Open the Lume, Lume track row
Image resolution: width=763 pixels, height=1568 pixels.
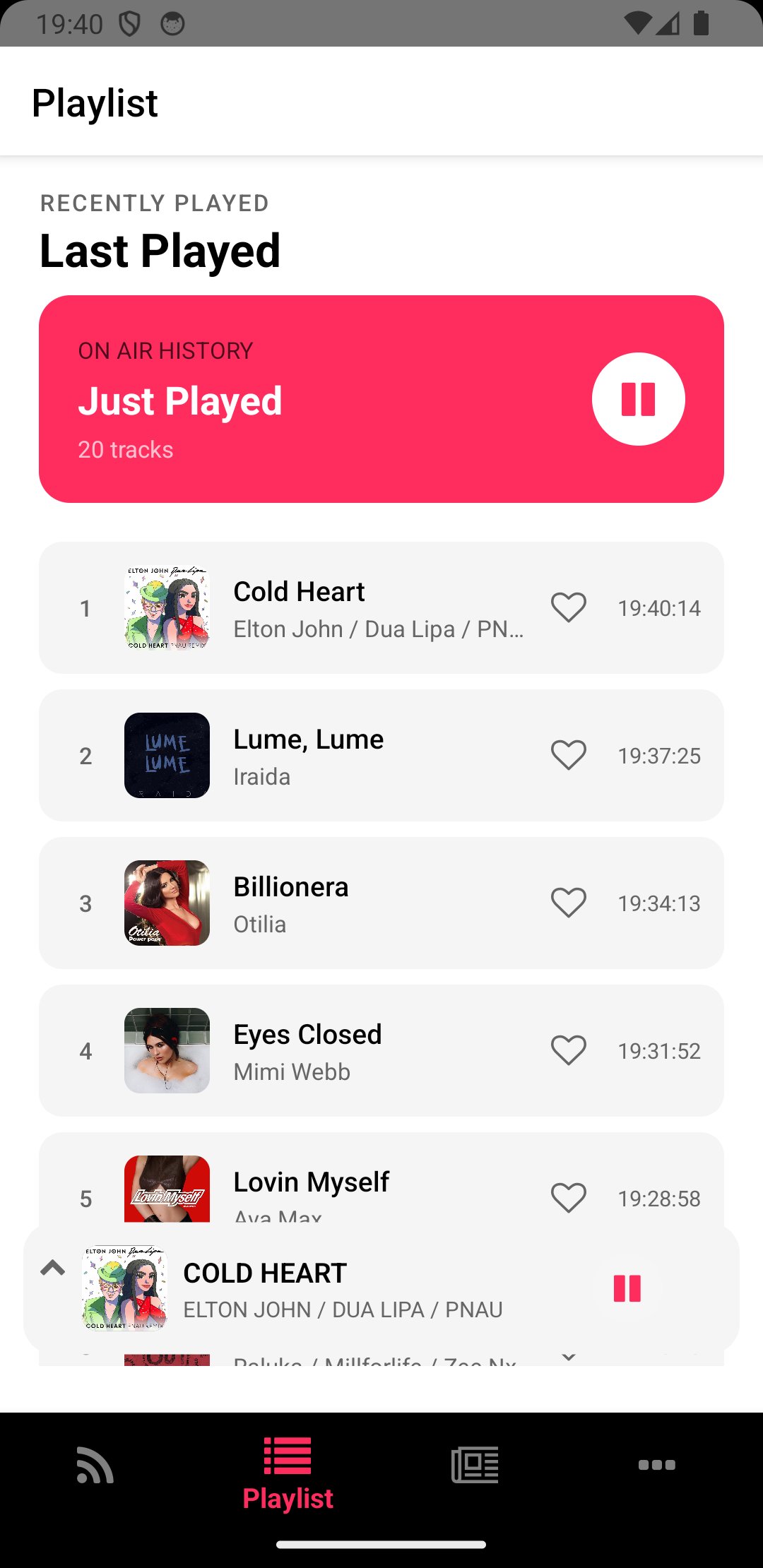pyautogui.click(x=381, y=755)
